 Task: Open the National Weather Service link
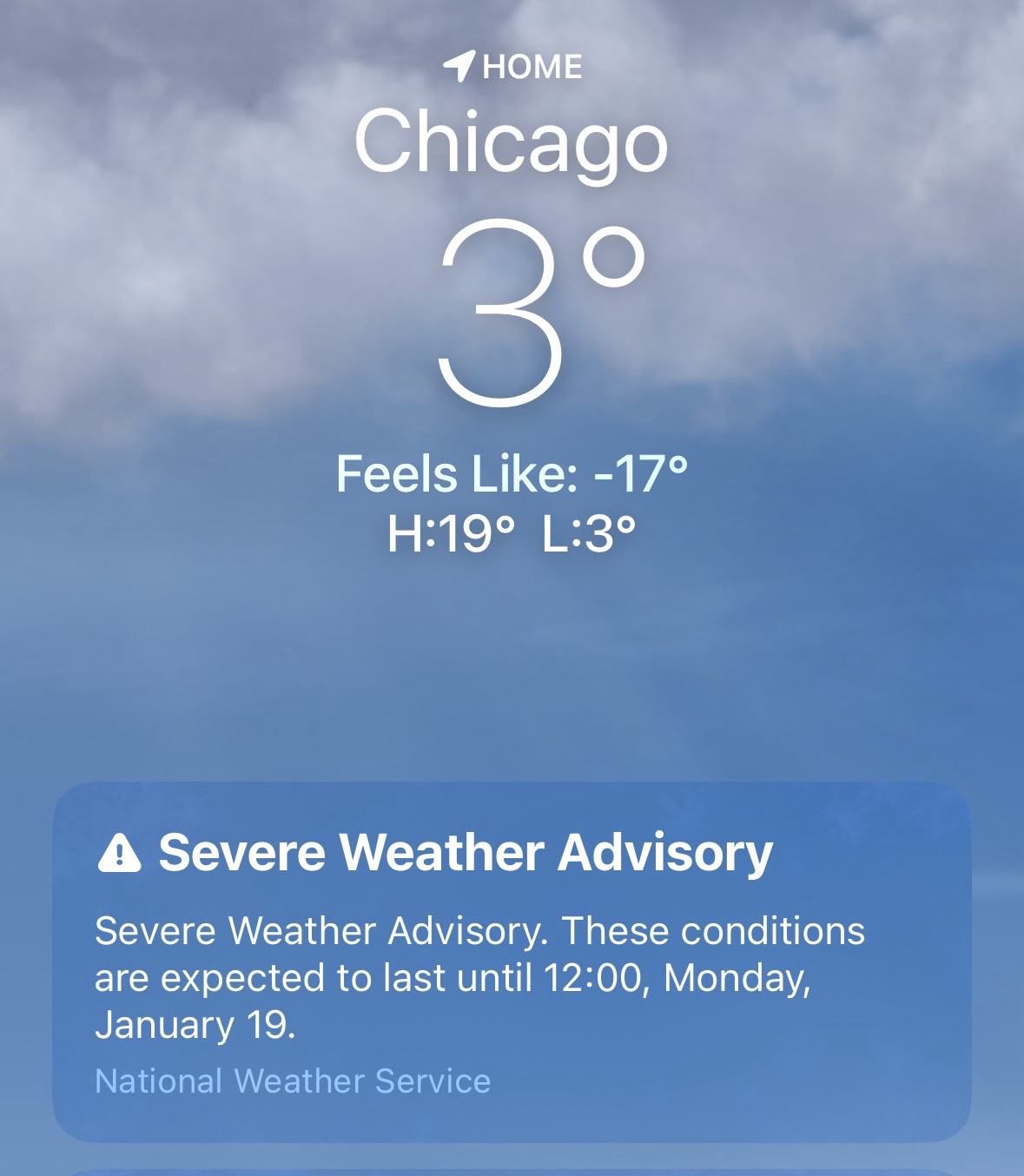(x=293, y=1081)
